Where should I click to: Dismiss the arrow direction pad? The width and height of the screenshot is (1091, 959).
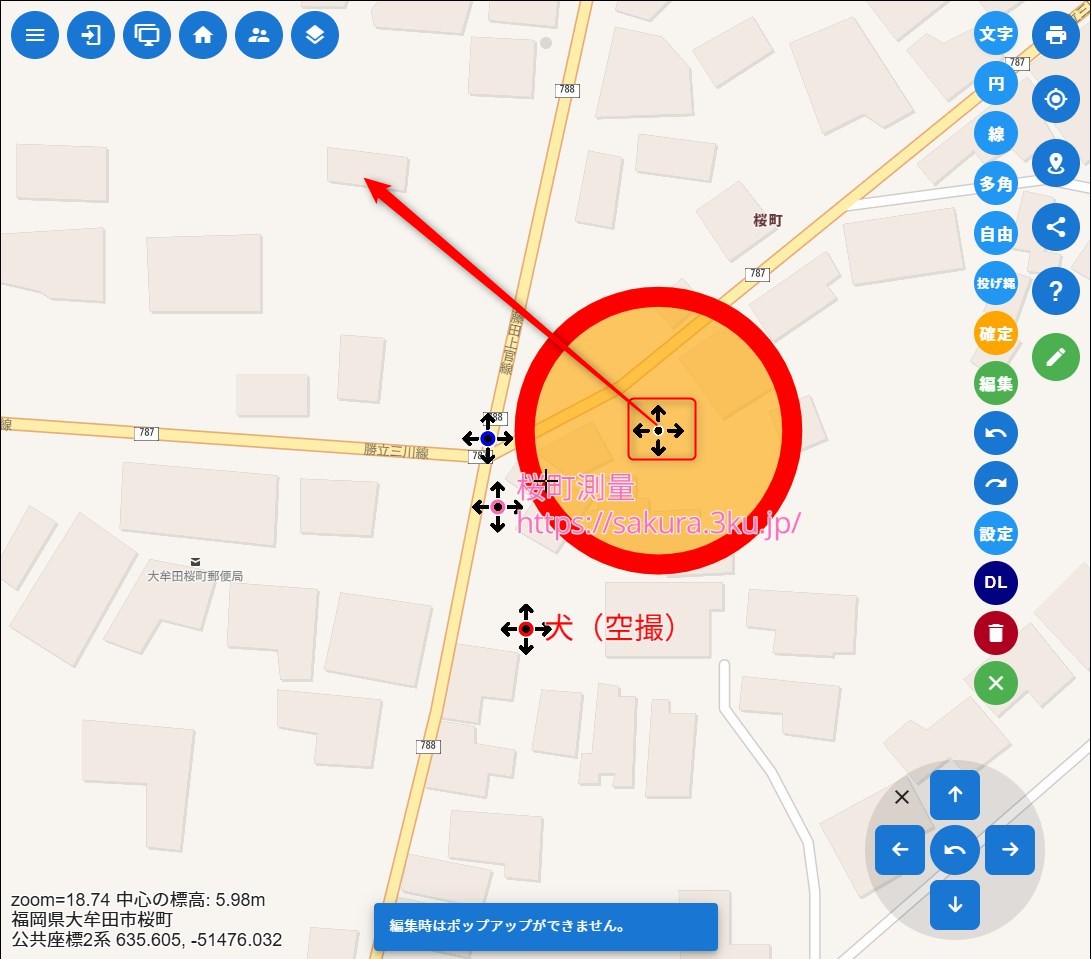pos(902,797)
